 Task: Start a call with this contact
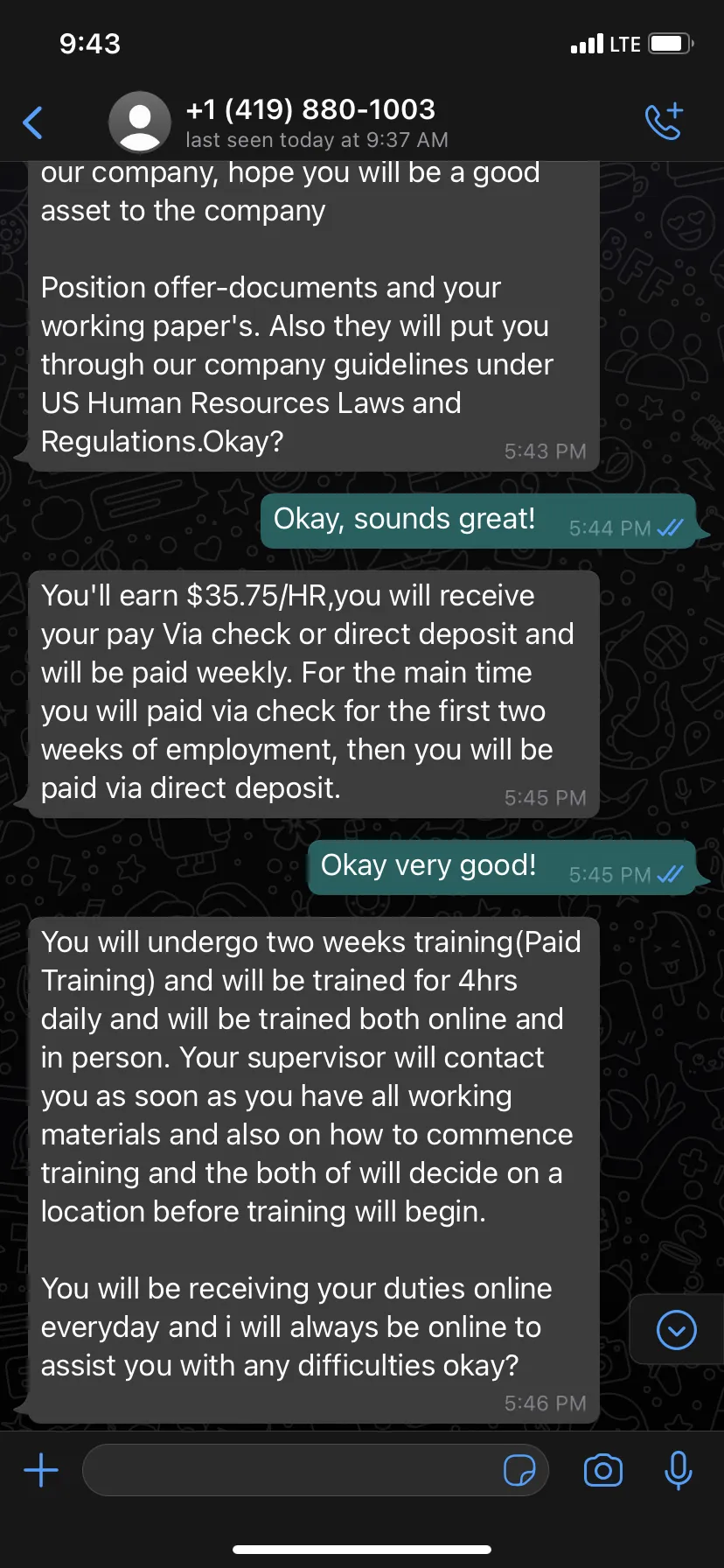[x=664, y=122]
